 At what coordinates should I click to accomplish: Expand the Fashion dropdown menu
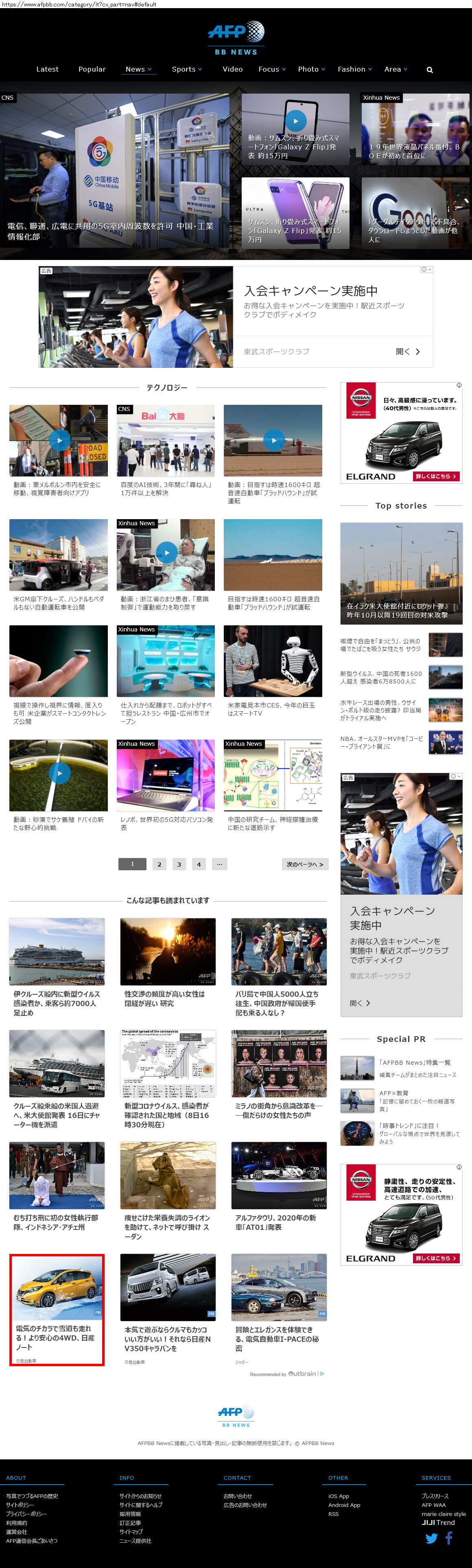click(354, 70)
